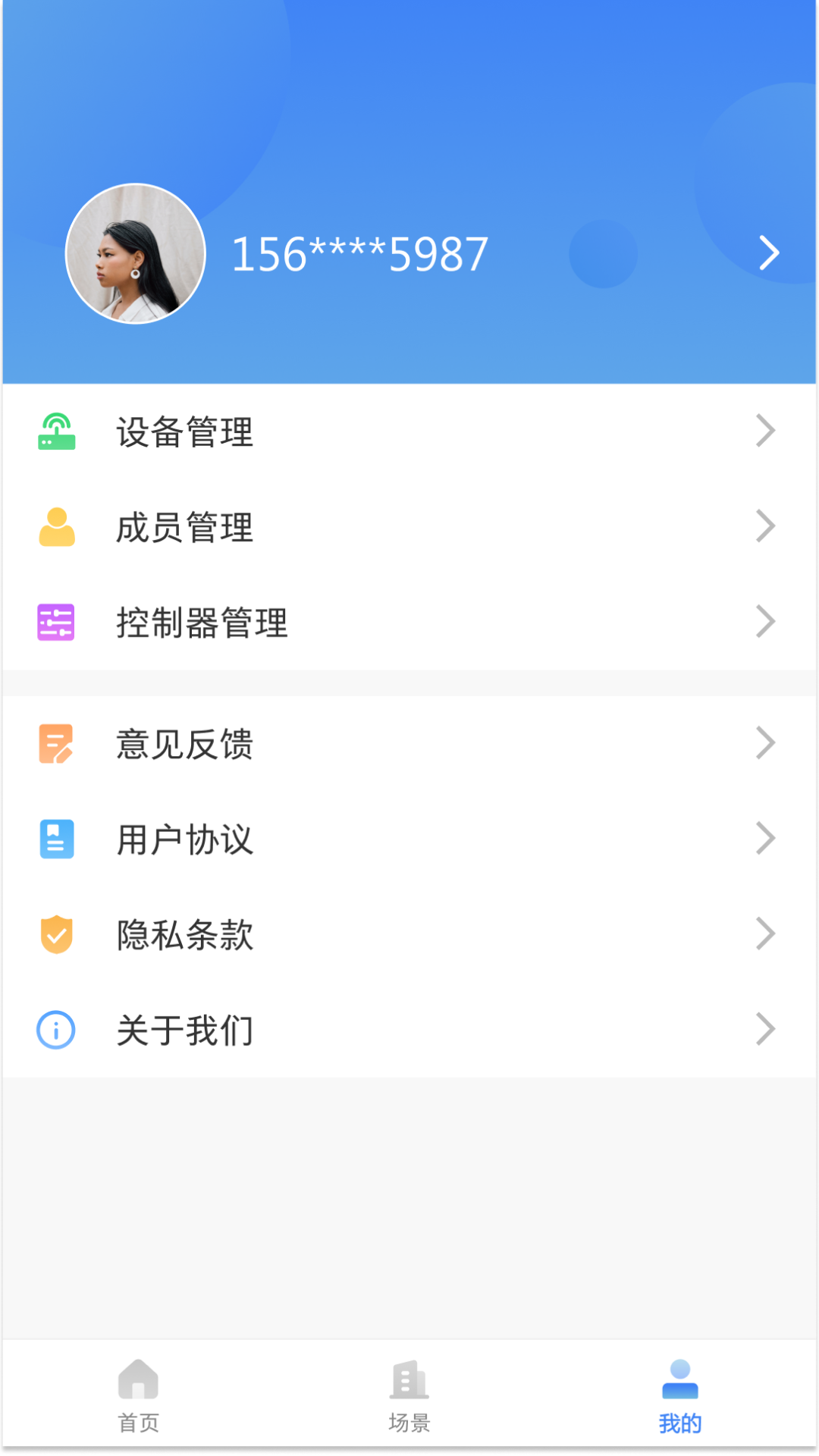The image size is (819, 1456).
Task: Open the profile avatar photo
Action: (136, 253)
